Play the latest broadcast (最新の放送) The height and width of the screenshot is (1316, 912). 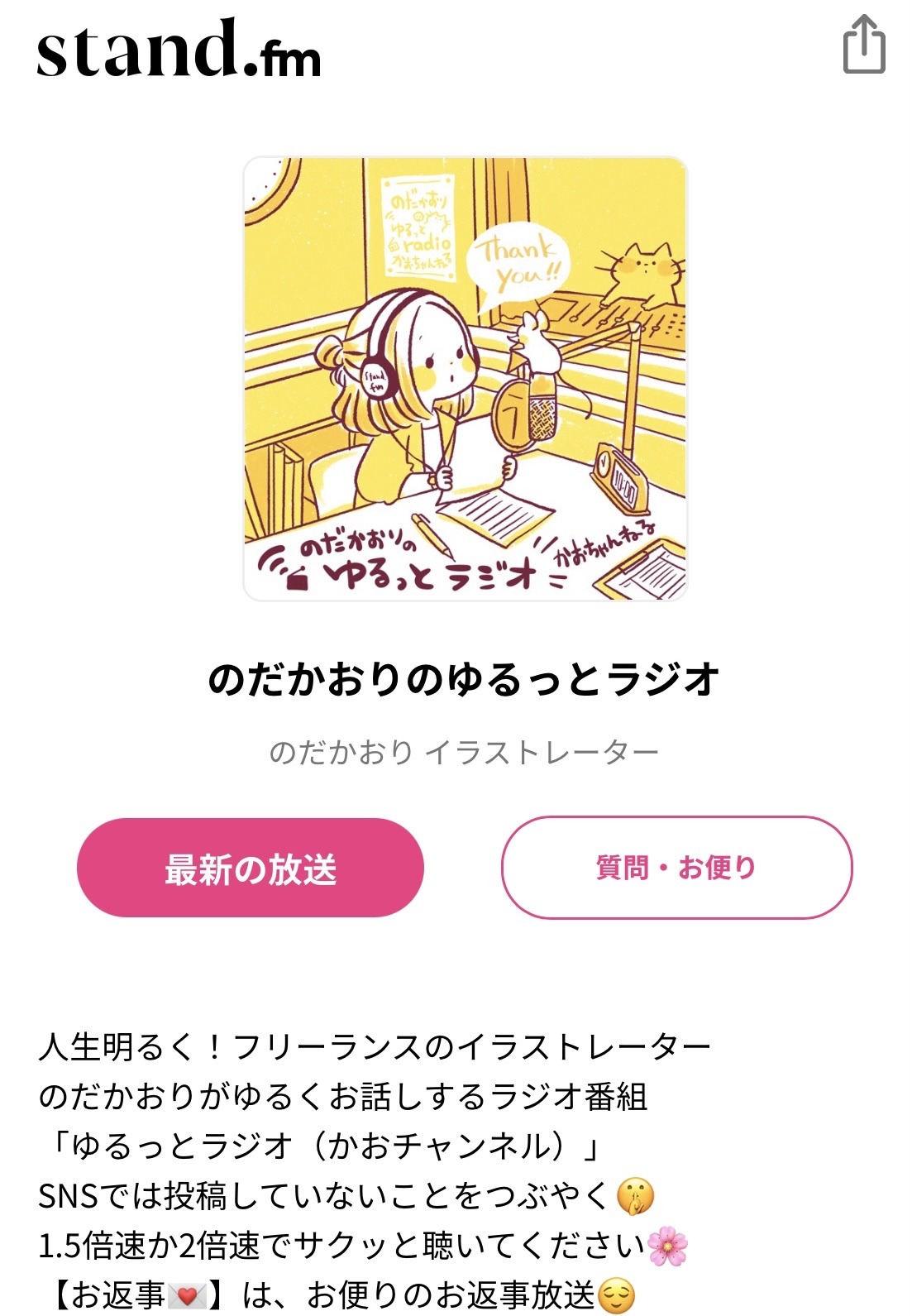click(x=251, y=868)
